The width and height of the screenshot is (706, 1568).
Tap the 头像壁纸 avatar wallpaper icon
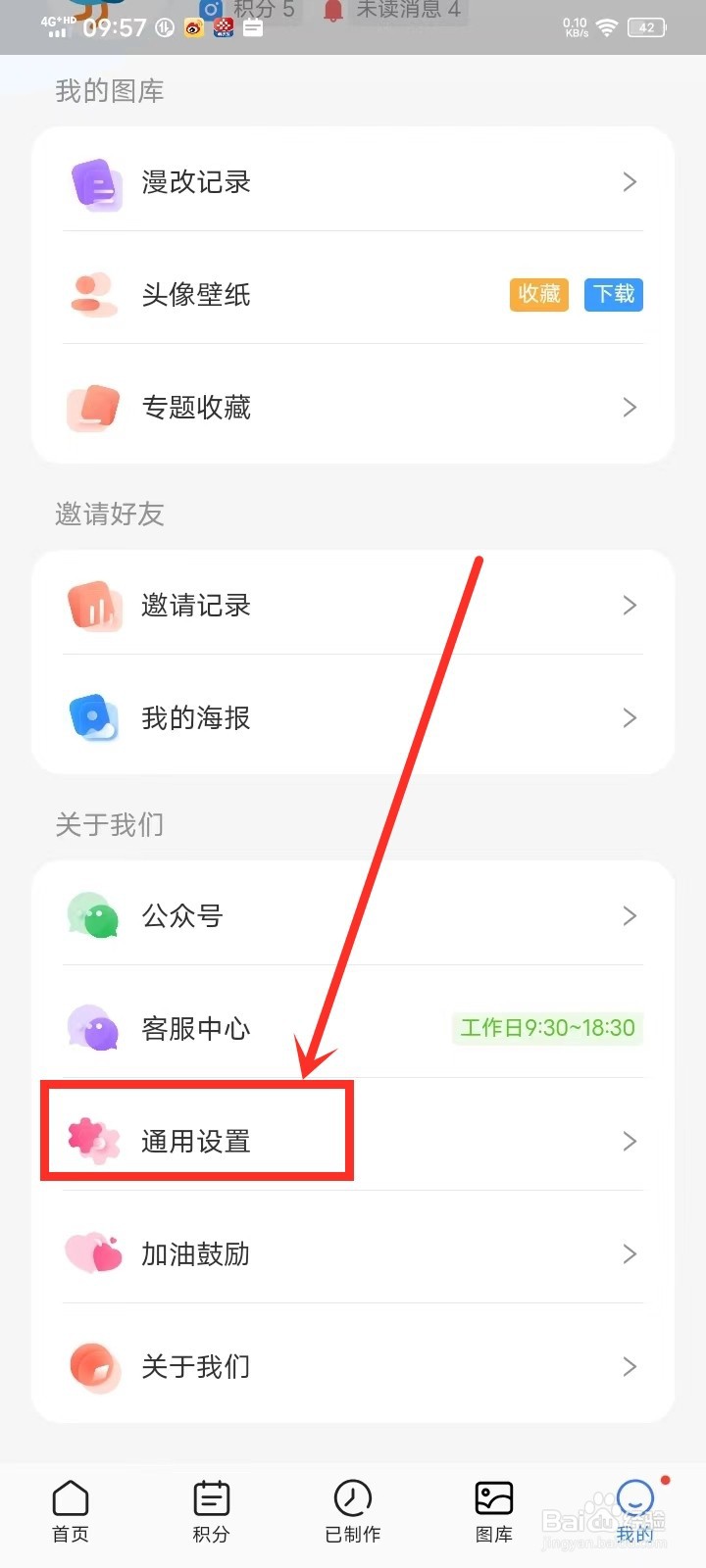pyautogui.click(x=94, y=295)
